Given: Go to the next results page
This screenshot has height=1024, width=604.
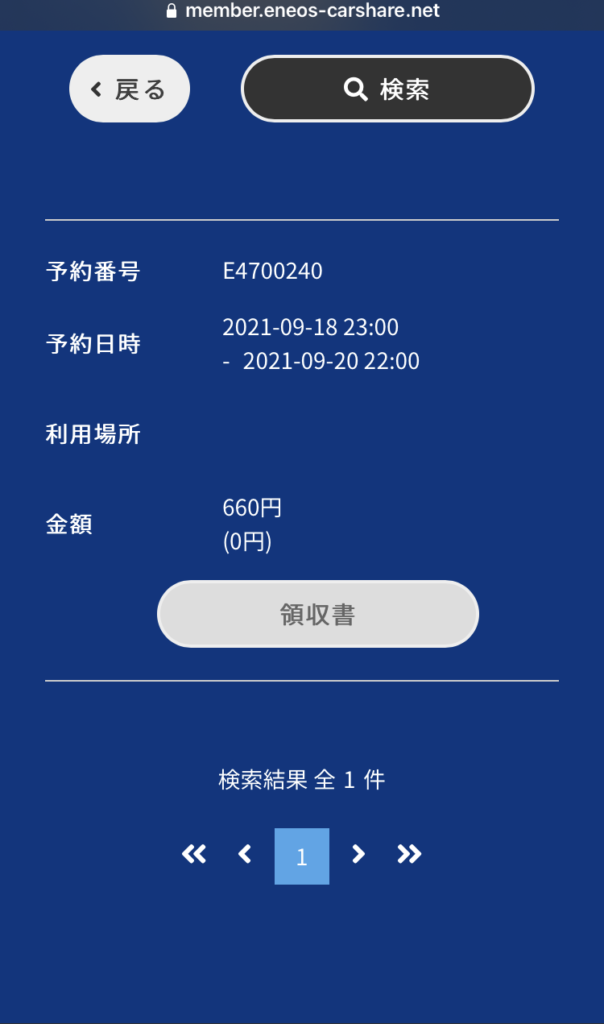Looking at the screenshot, I should [358, 854].
